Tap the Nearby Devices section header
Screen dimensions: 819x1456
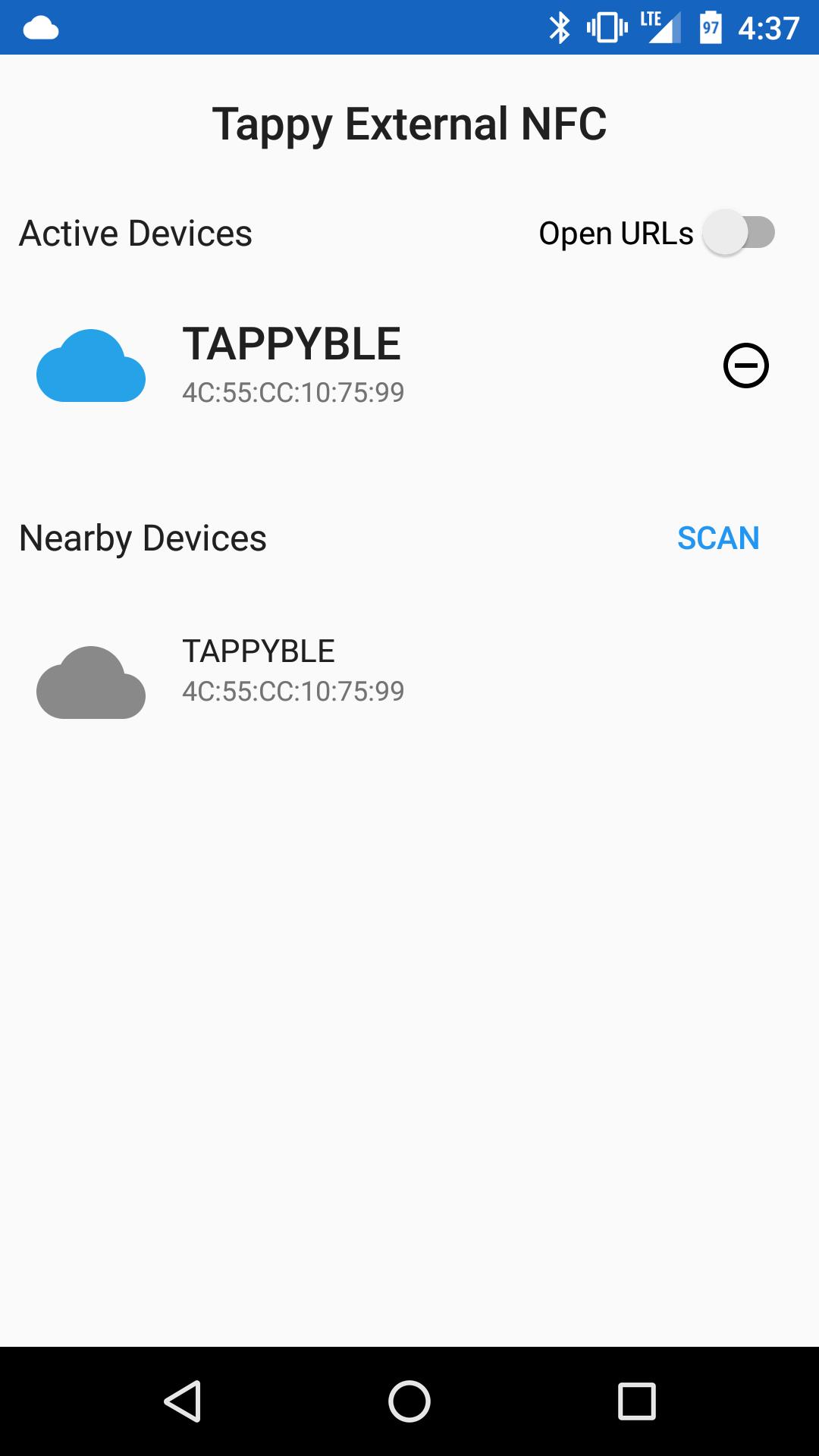pyautogui.click(x=143, y=538)
